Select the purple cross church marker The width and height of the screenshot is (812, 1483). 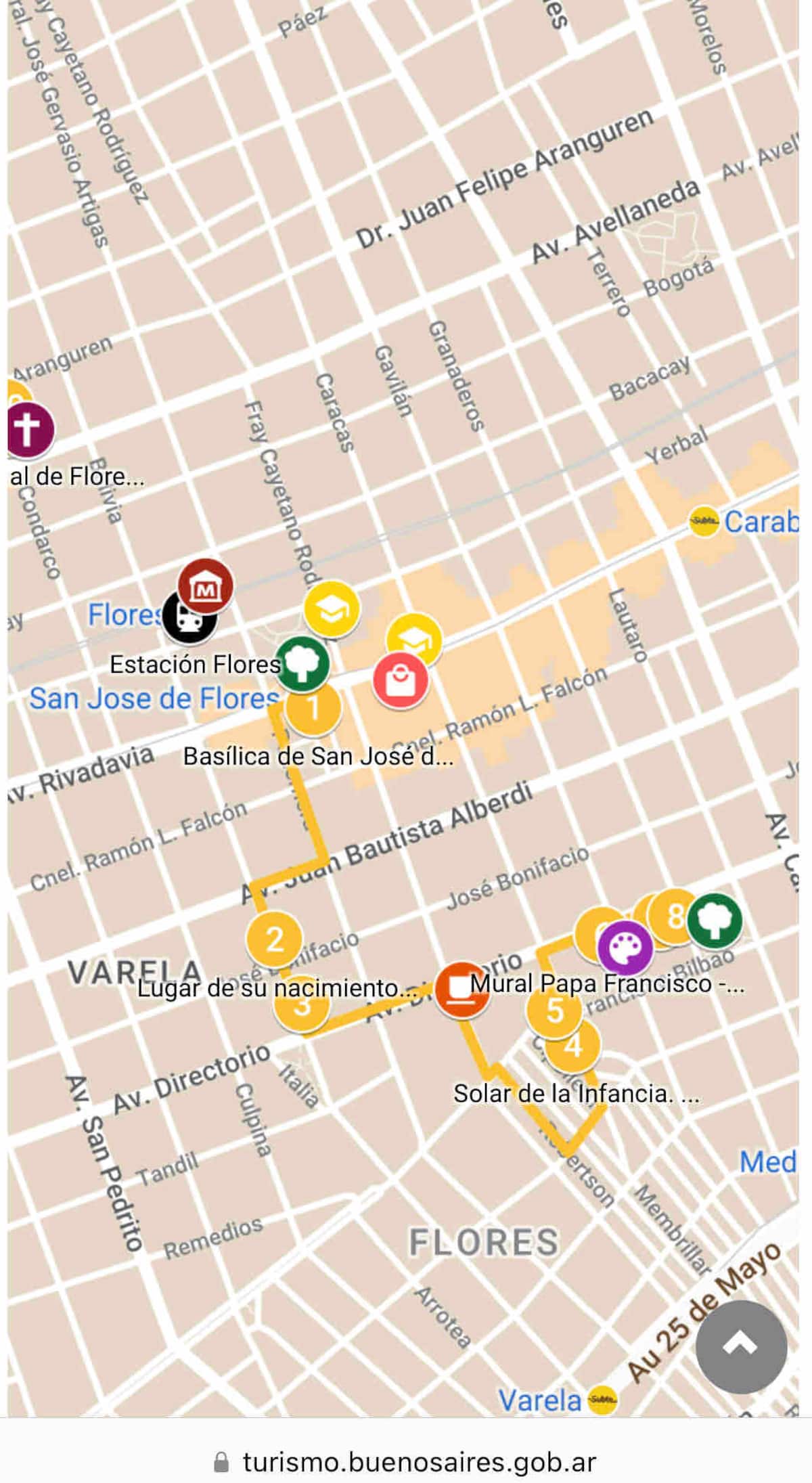[28, 428]
